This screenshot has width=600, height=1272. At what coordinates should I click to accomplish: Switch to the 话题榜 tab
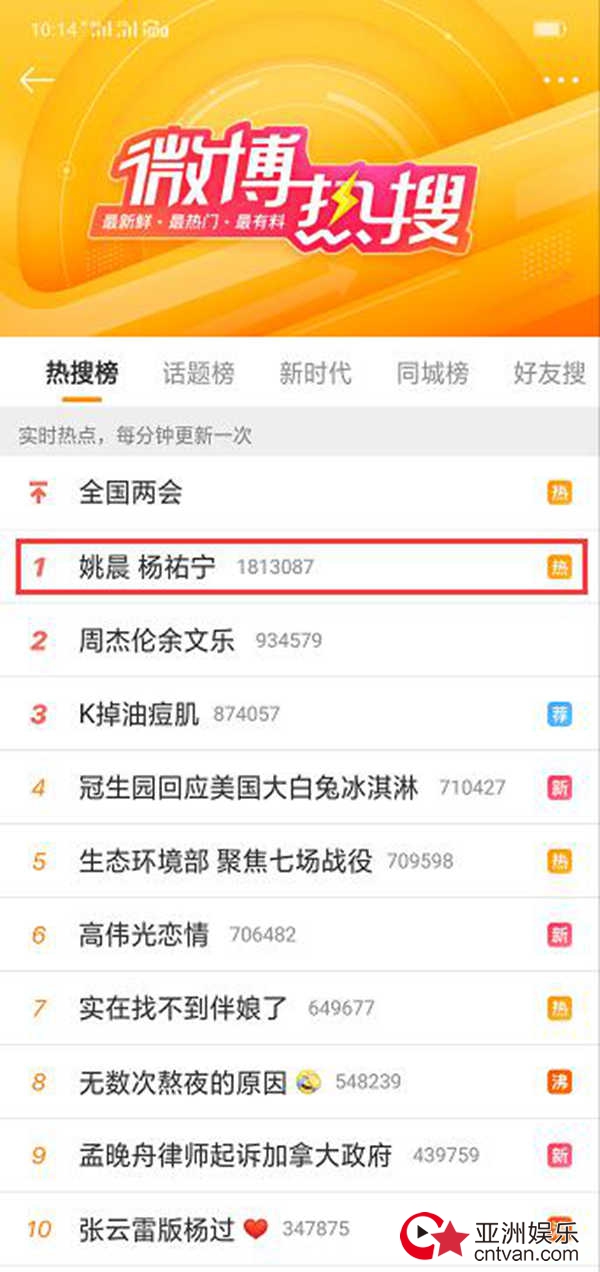199,374
